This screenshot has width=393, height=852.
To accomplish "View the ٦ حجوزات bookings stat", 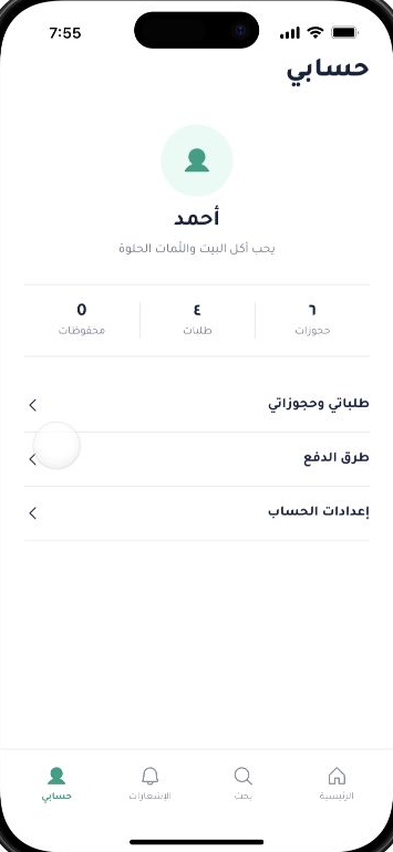I will pos(313,320).
